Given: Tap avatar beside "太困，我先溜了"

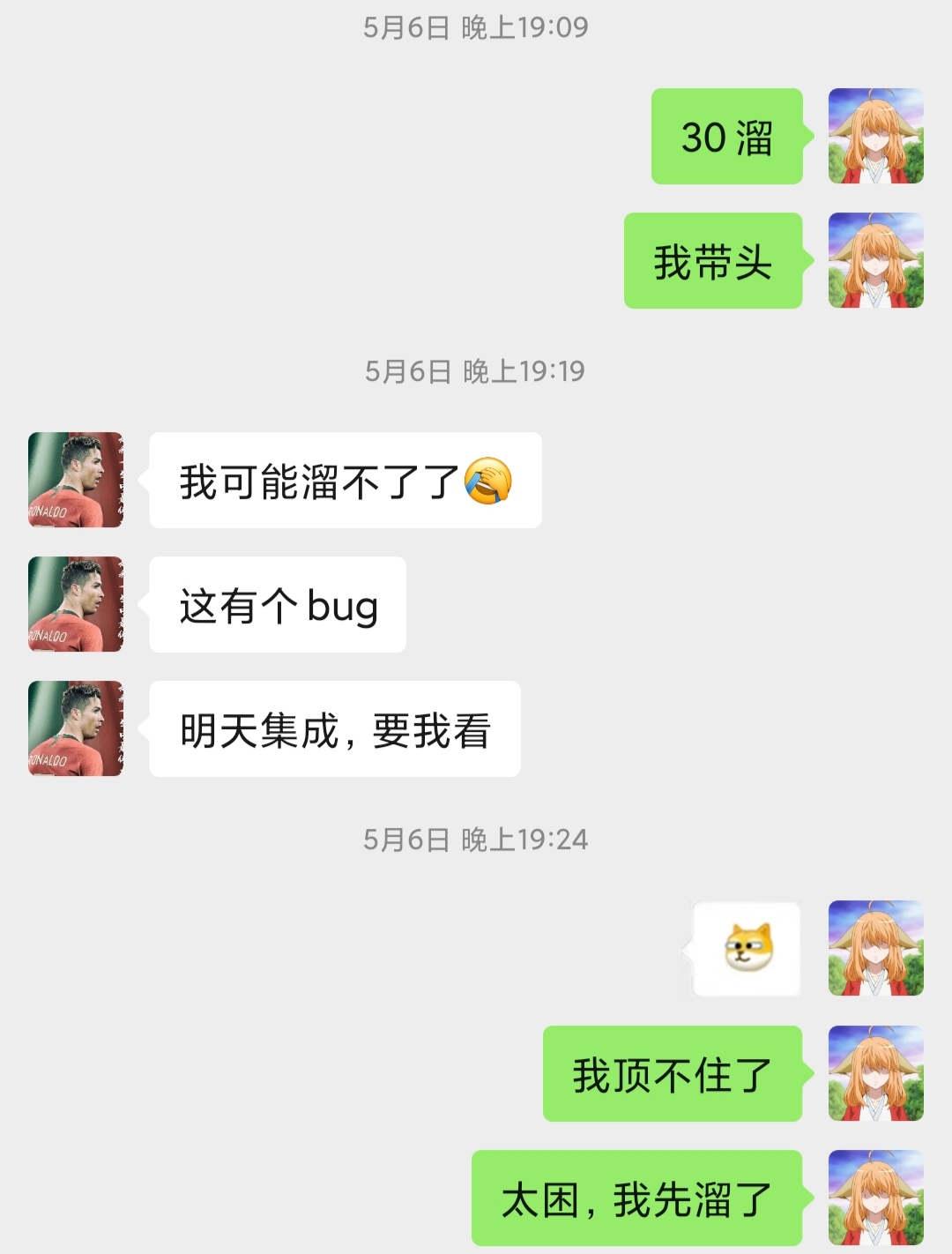Looking at the screenshot, I should 875,1198.
